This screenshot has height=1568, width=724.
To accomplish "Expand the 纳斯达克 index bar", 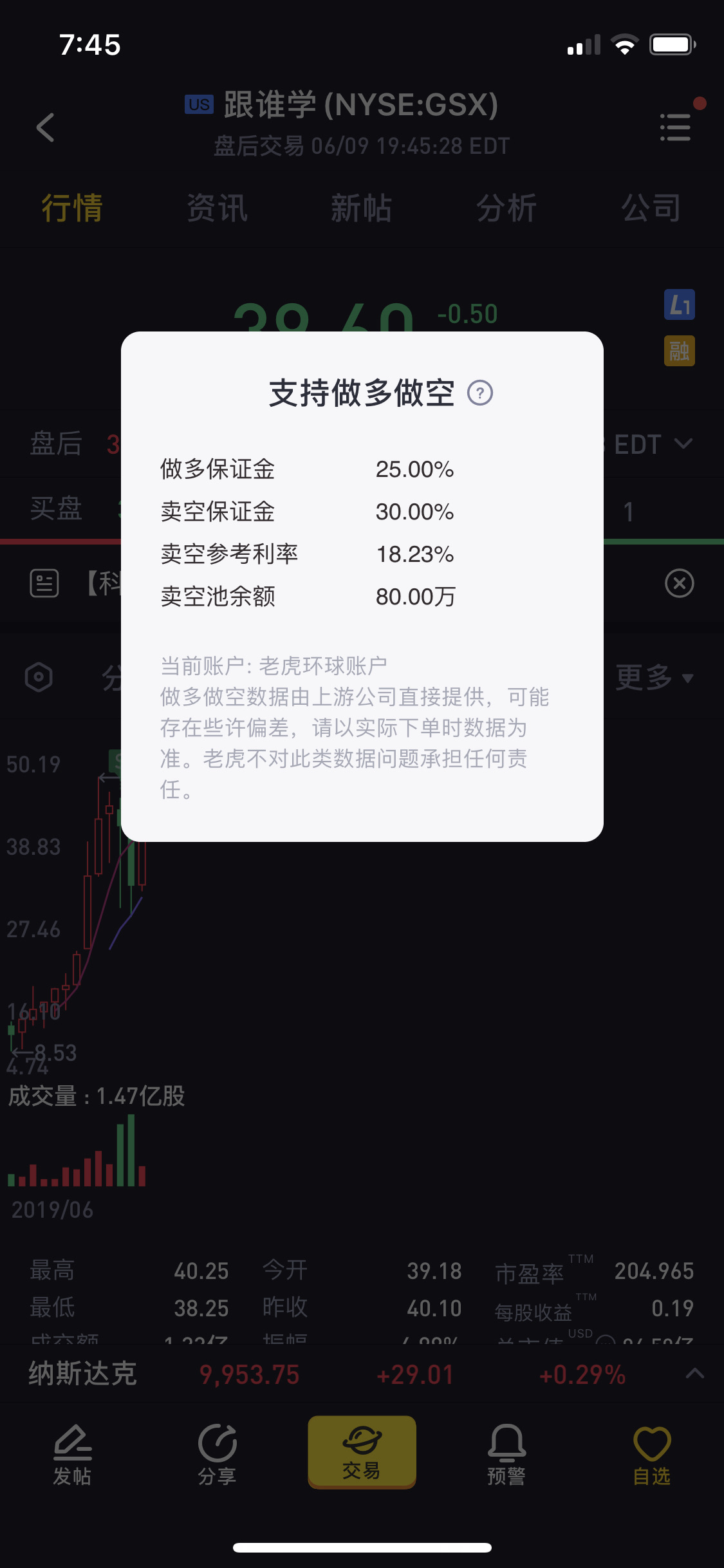I will (695, 1374).
